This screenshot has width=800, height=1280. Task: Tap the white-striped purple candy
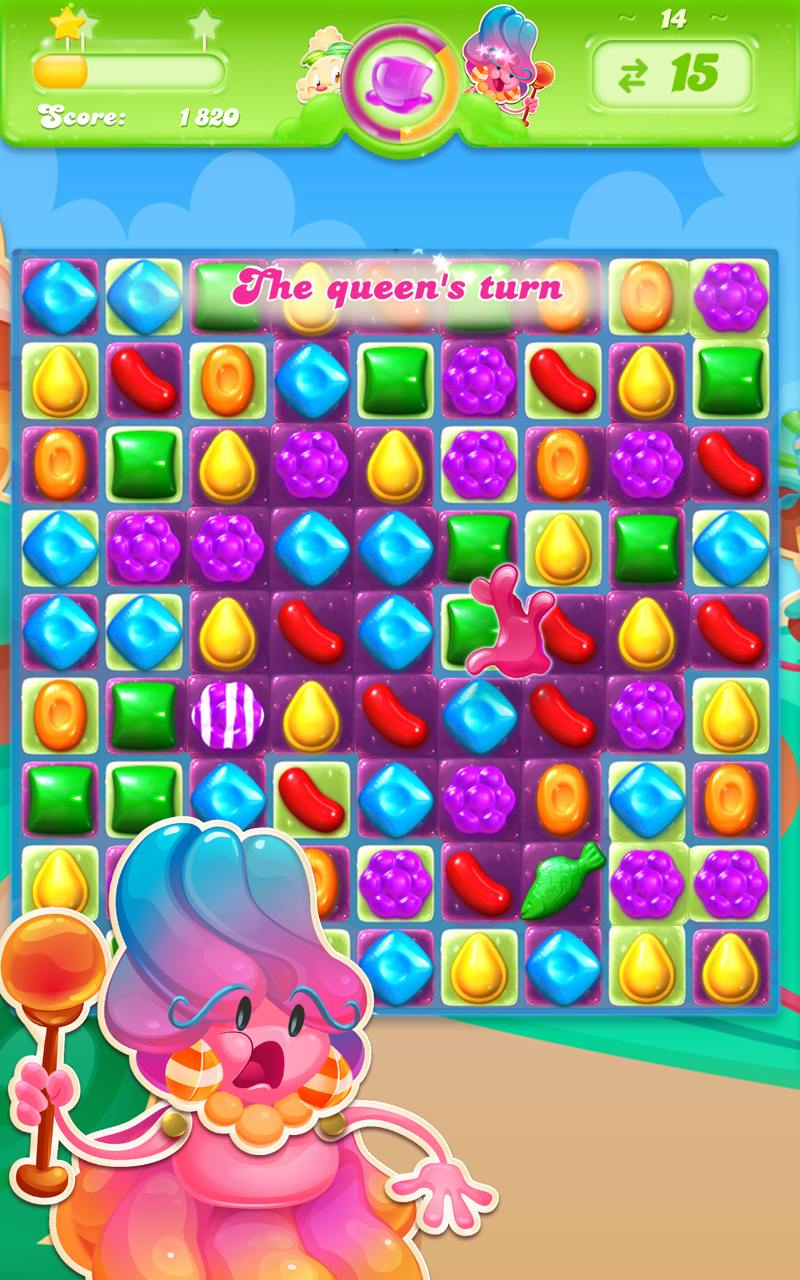click(x=227, y=715)
